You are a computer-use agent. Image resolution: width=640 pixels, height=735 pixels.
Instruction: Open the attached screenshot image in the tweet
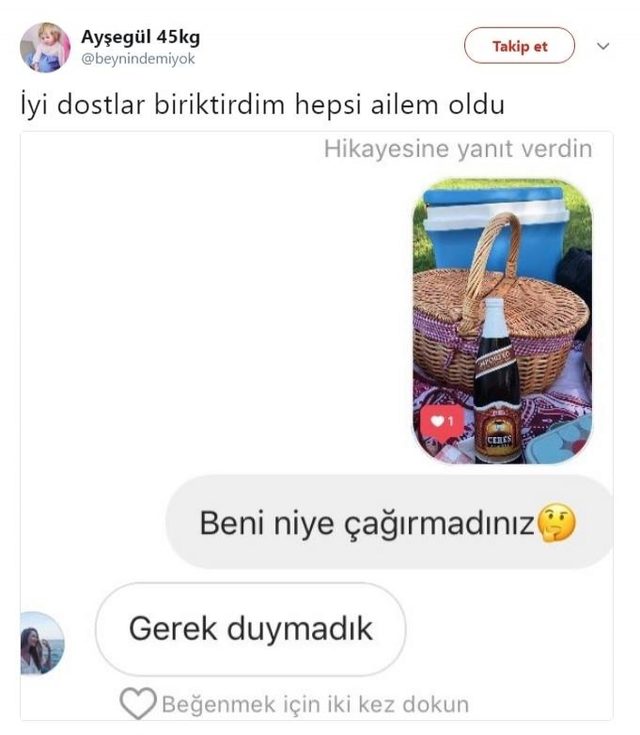[x=317, y=425]
